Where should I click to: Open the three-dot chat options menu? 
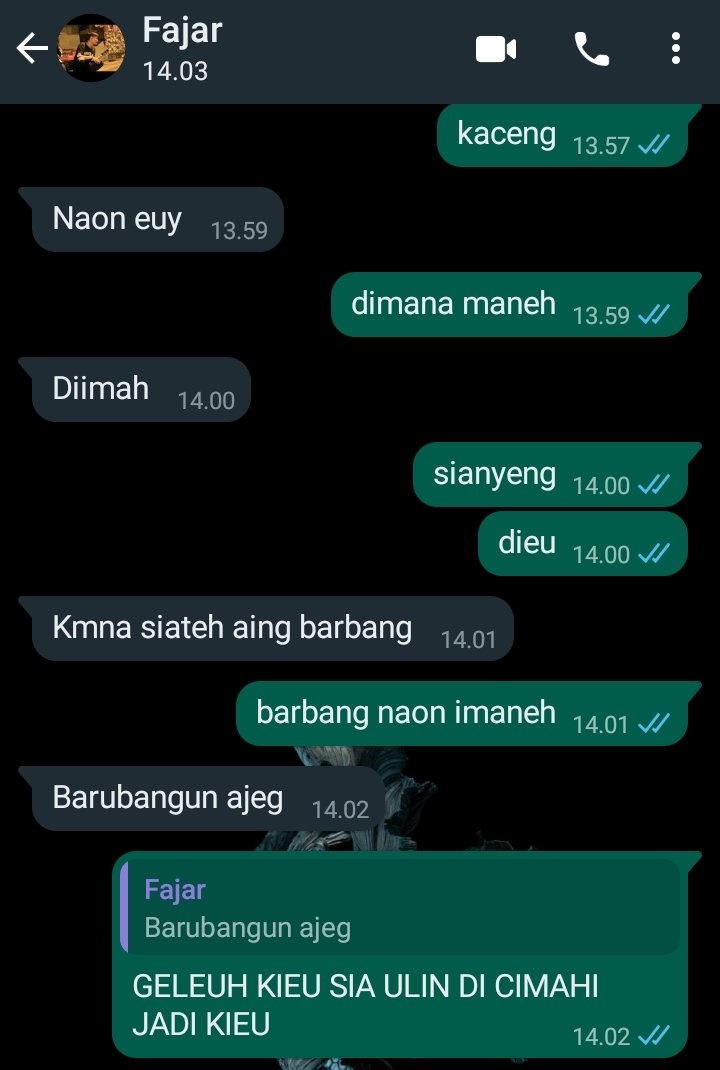[676, 48]
